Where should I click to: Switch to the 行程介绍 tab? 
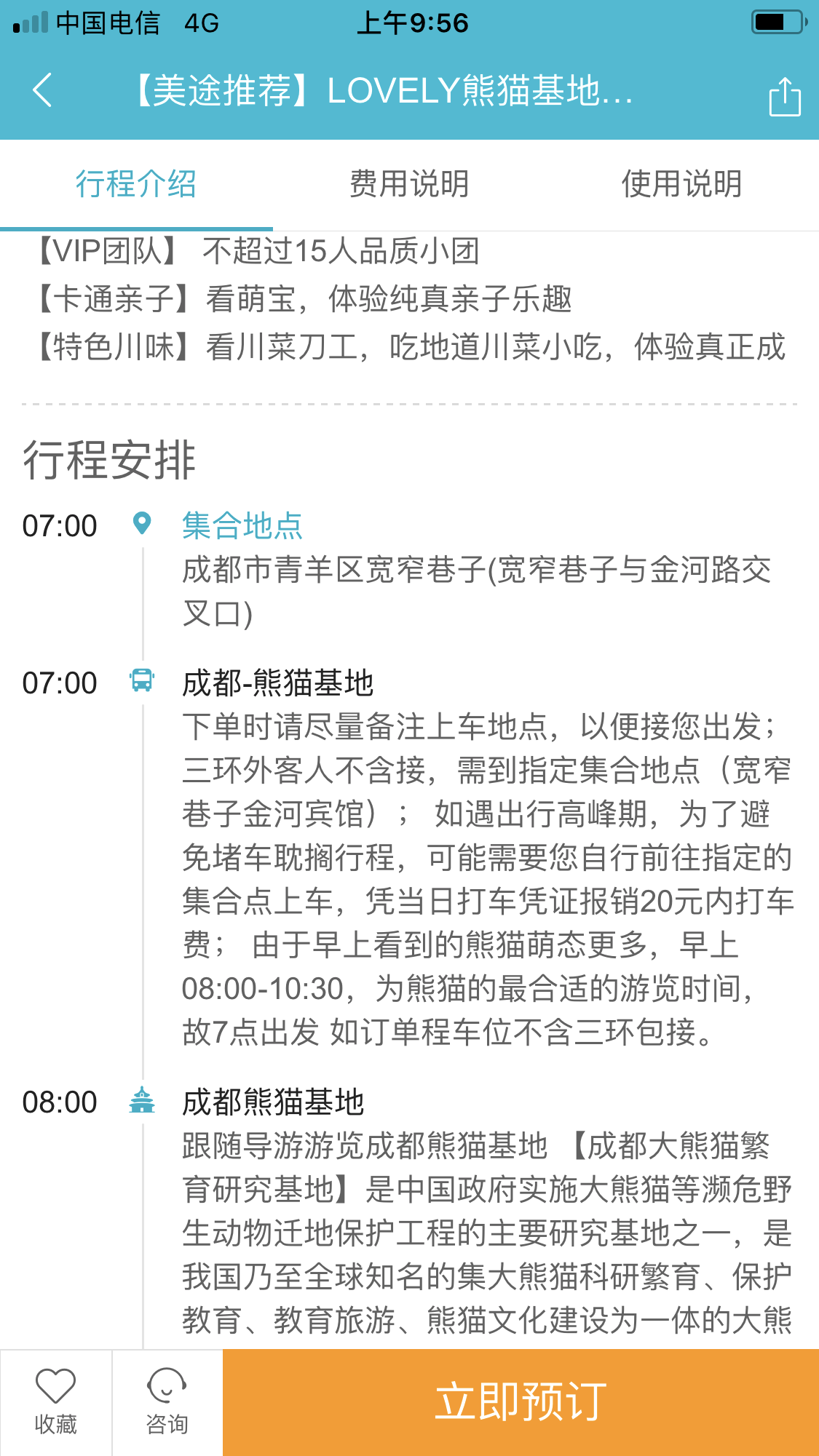(136, 184)
